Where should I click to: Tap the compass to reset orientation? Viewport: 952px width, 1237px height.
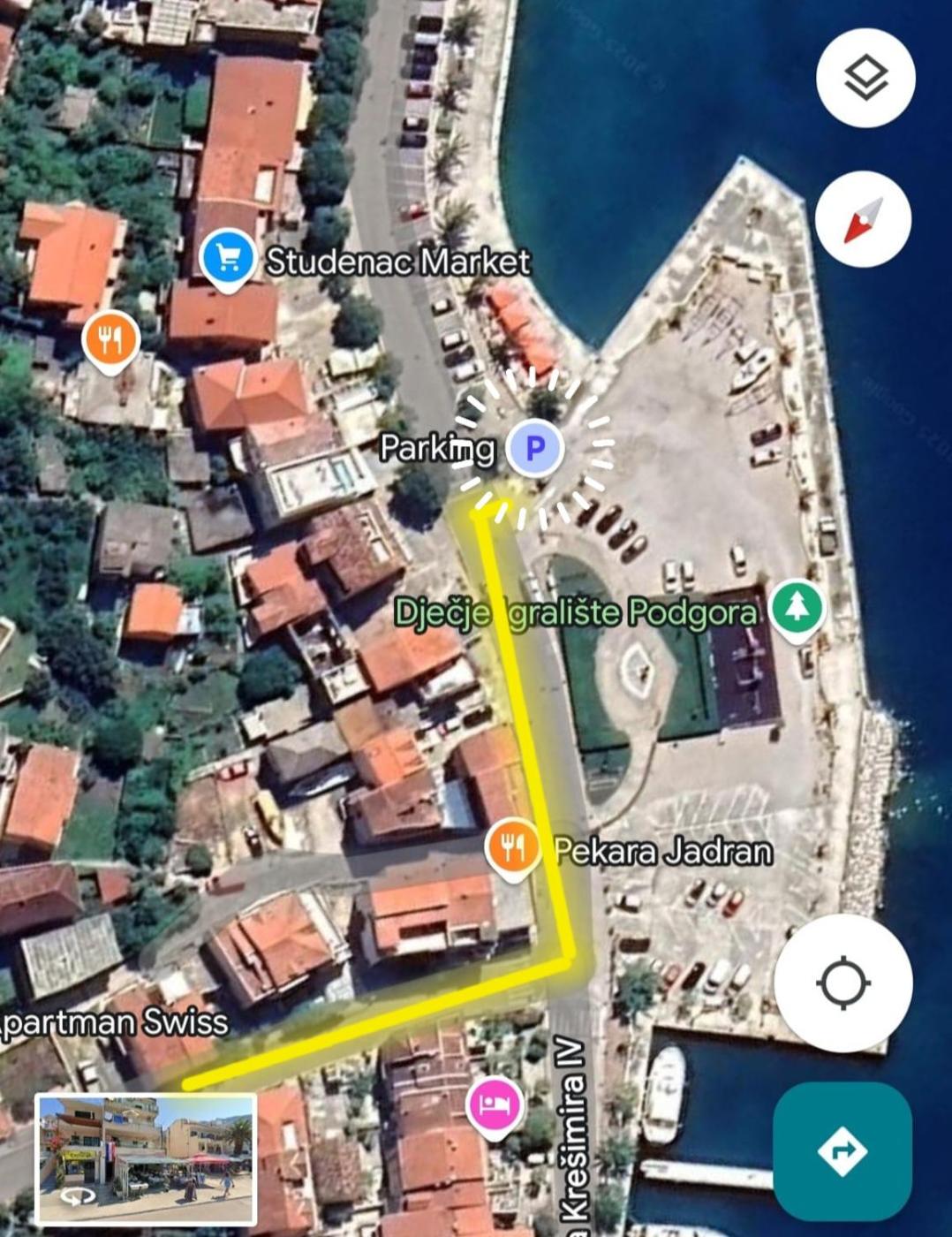pos(863,219)
